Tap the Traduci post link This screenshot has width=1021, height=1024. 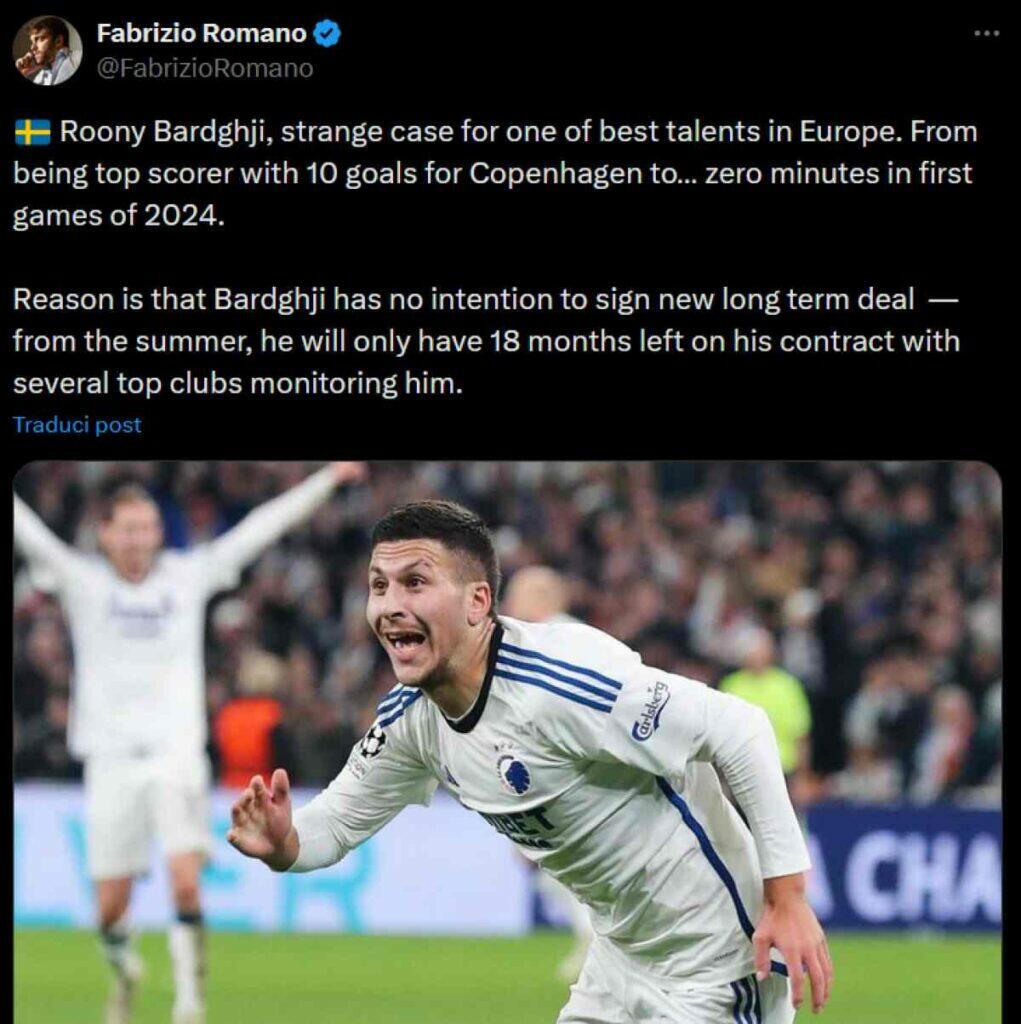pos(77,425)
